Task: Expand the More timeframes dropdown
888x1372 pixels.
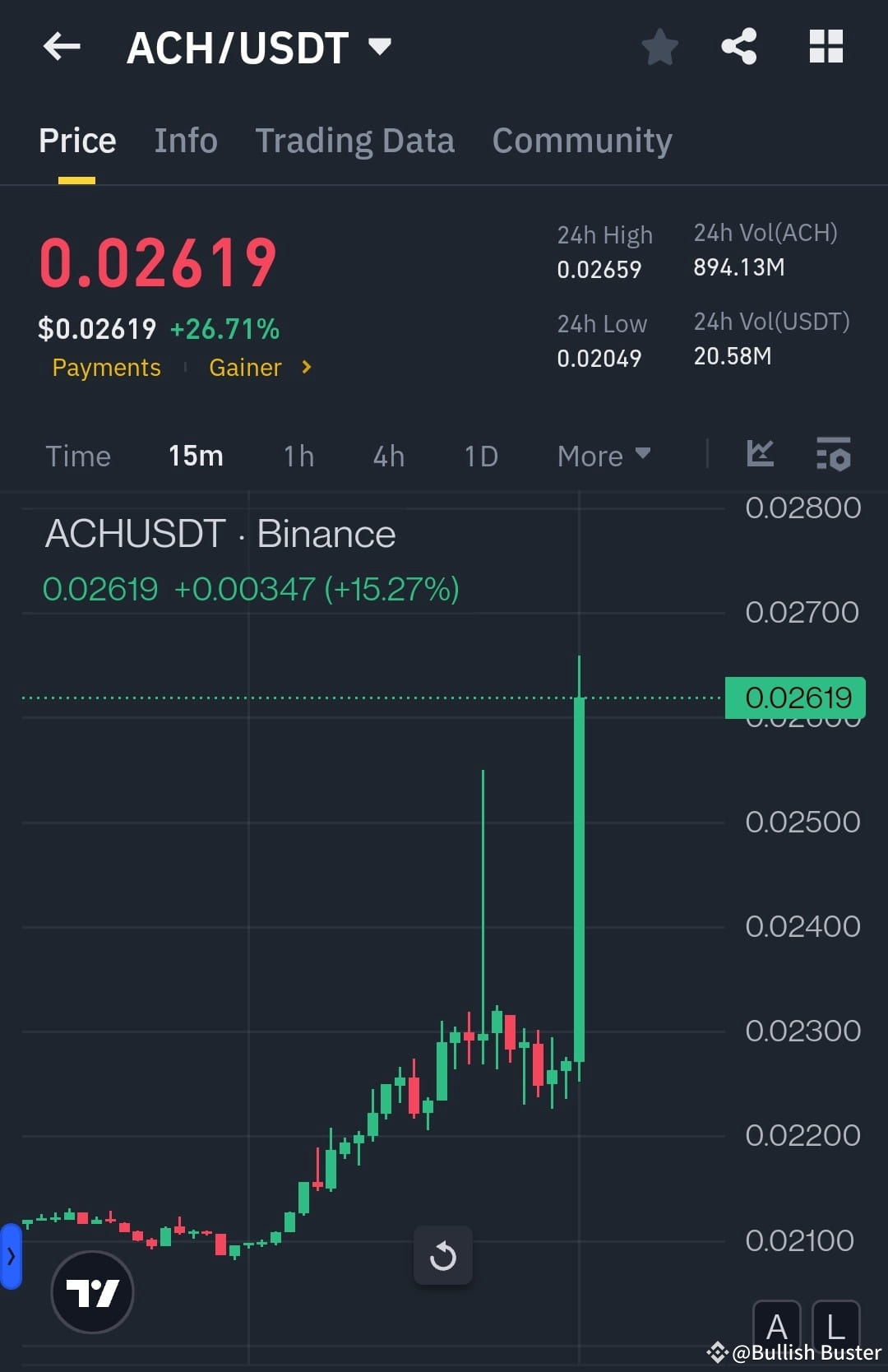Action: (604, 455)
